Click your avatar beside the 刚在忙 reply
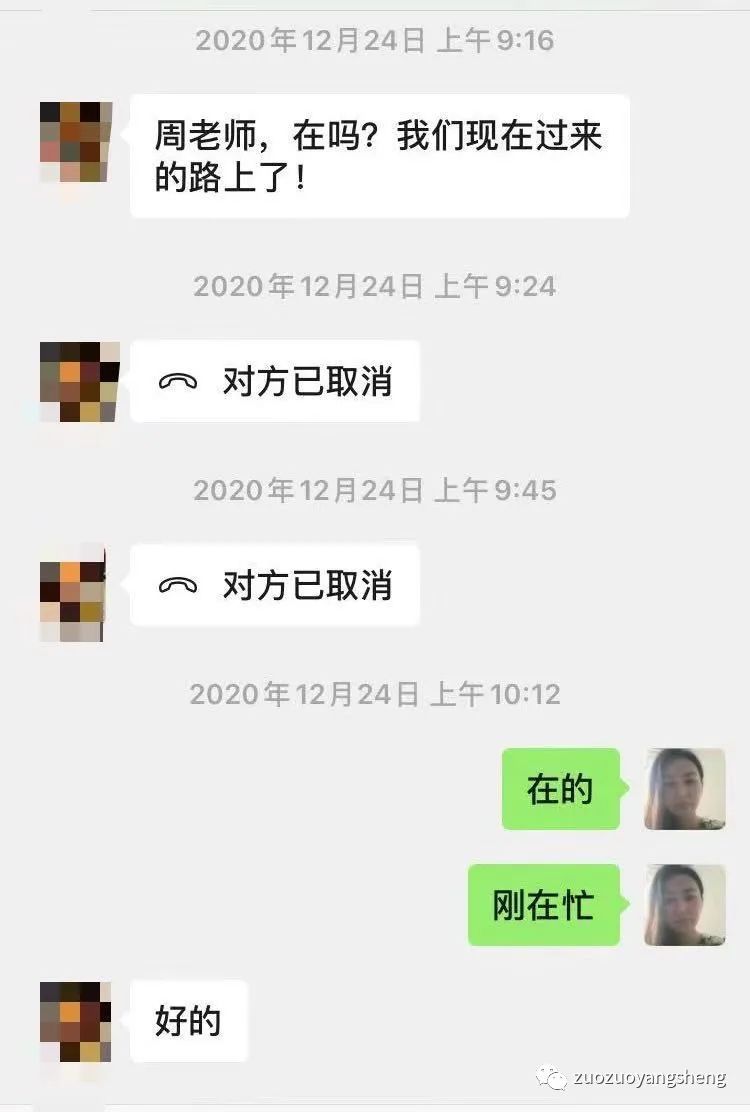The height and width of the screenshot is (1112, 750). click(x=685, y=906)
